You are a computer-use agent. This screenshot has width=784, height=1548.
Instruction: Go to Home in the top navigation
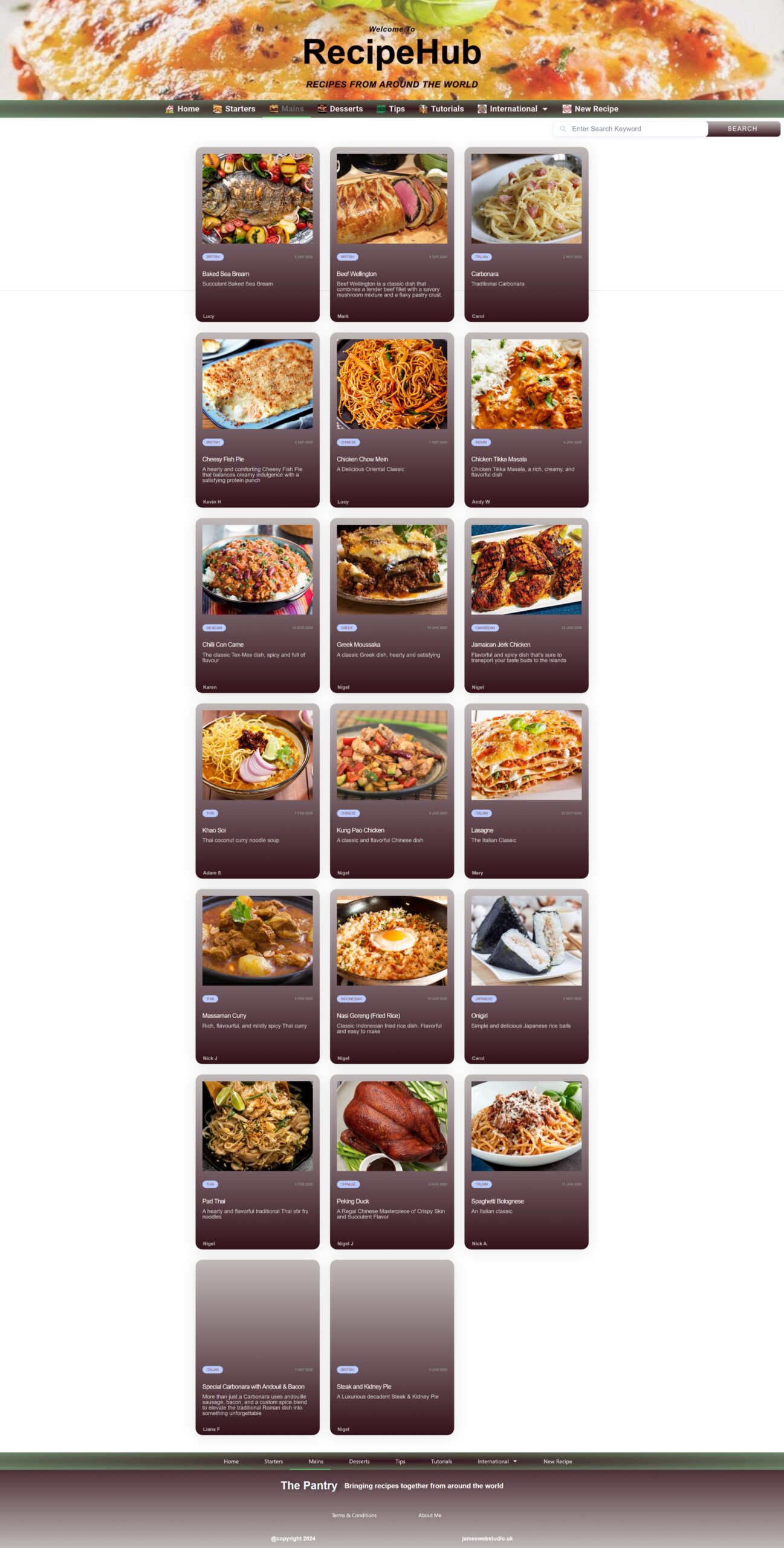tap(183, 109)
